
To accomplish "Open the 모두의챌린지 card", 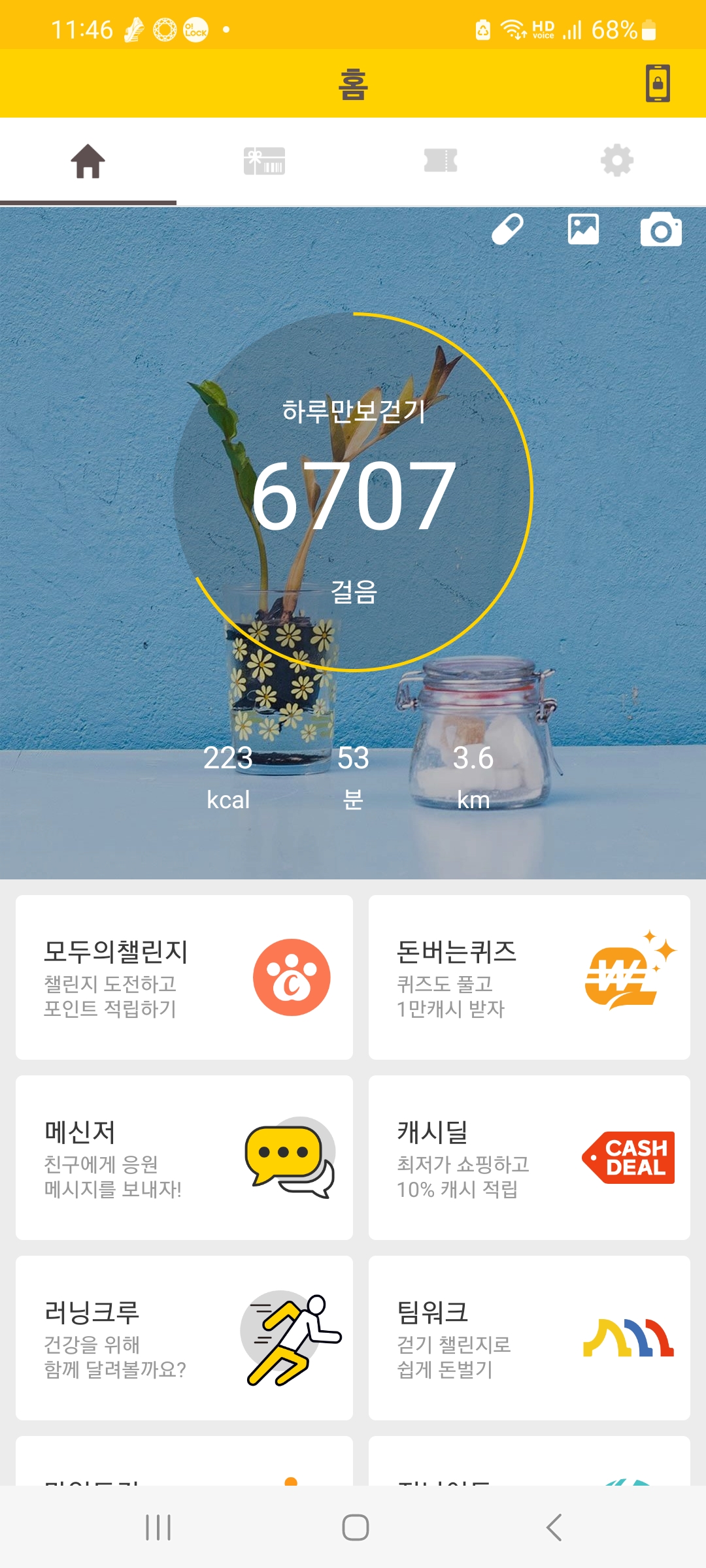I will [184, 977].
